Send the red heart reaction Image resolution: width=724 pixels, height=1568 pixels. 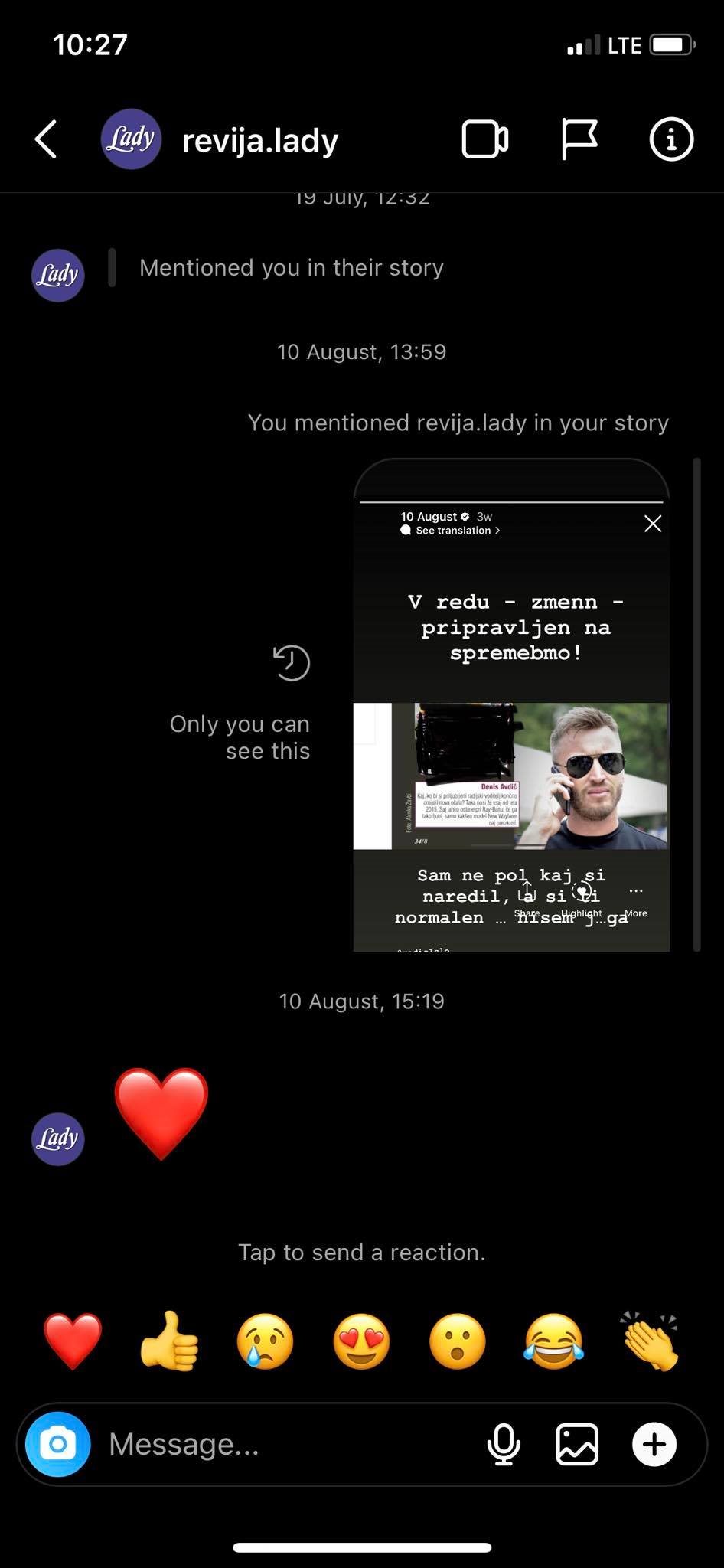(73, 1341)
